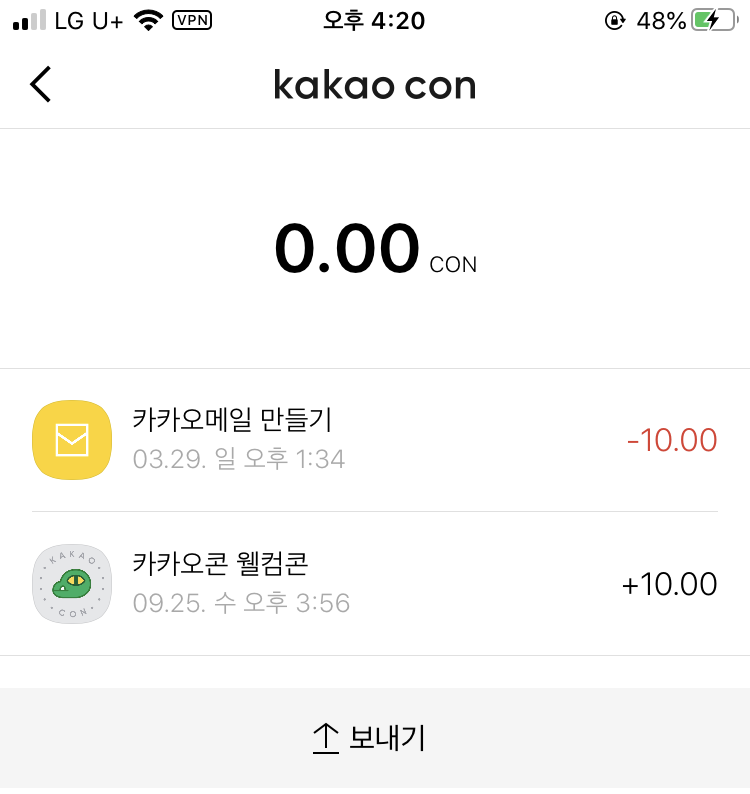Tap the back chevron to go back
Screen dimensions: 750x794
point(40,84)
